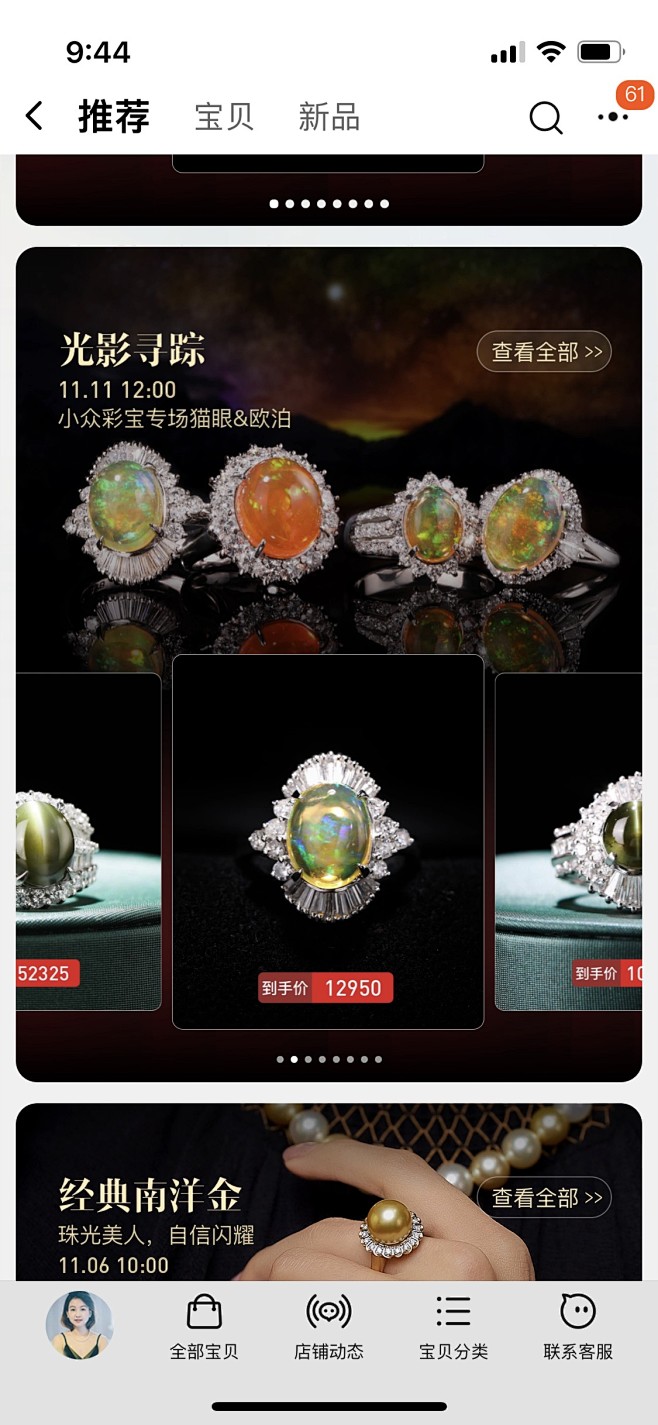Tap 查看全部 in the 光影寻踪 section
The height and width of the screenshot is (1425, 658).
point(544,351)
